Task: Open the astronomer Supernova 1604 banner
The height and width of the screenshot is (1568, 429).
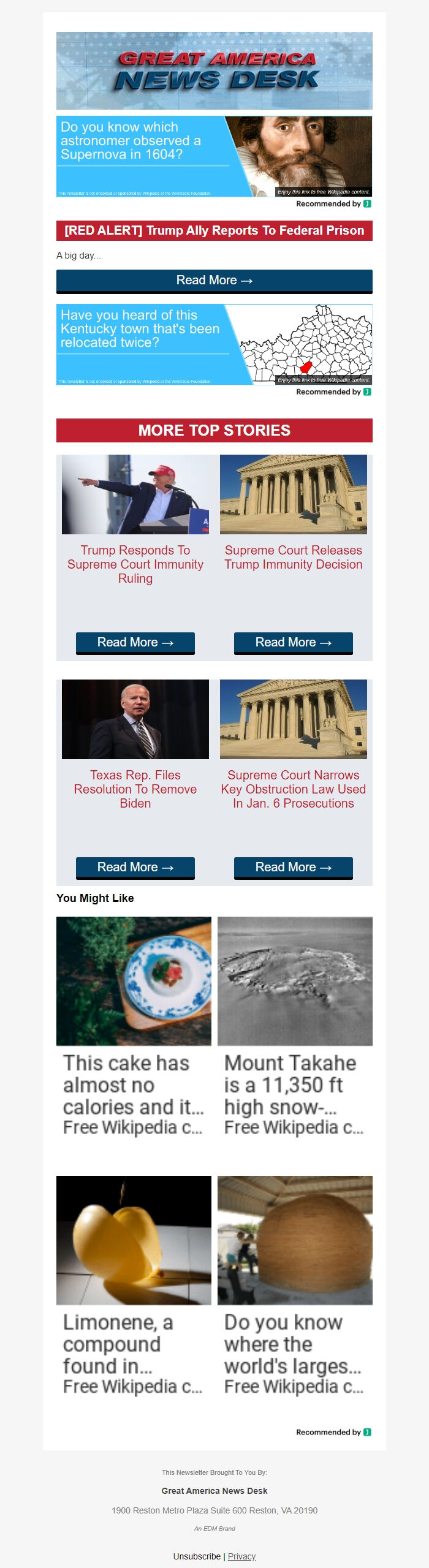Action: 214,156
